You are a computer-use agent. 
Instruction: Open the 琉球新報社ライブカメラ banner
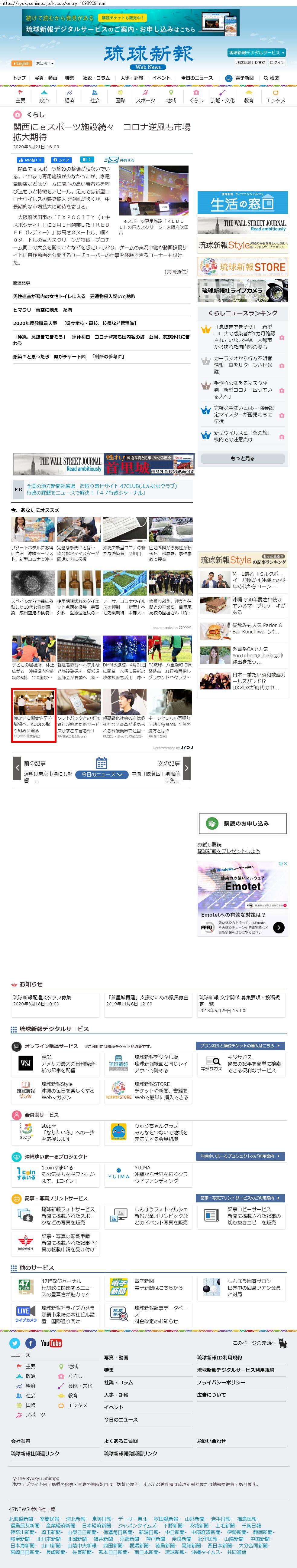[242, 291]
